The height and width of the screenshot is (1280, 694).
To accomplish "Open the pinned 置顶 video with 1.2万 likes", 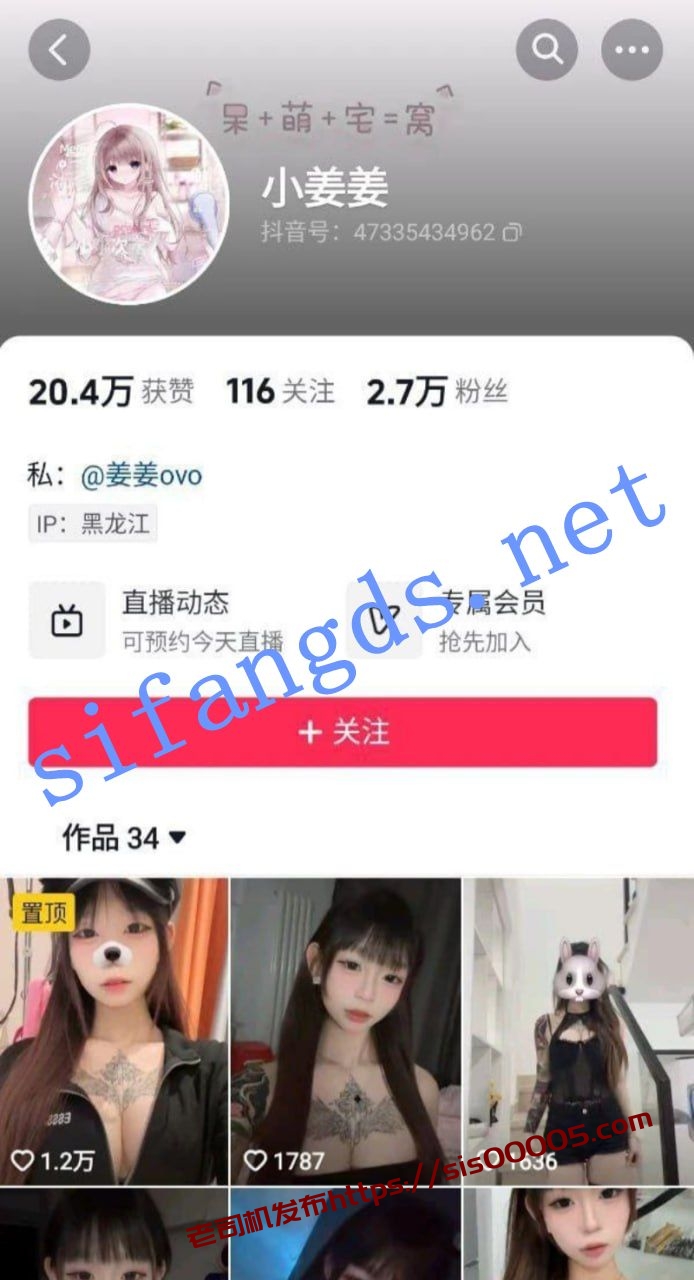I will click(114, 1030).
